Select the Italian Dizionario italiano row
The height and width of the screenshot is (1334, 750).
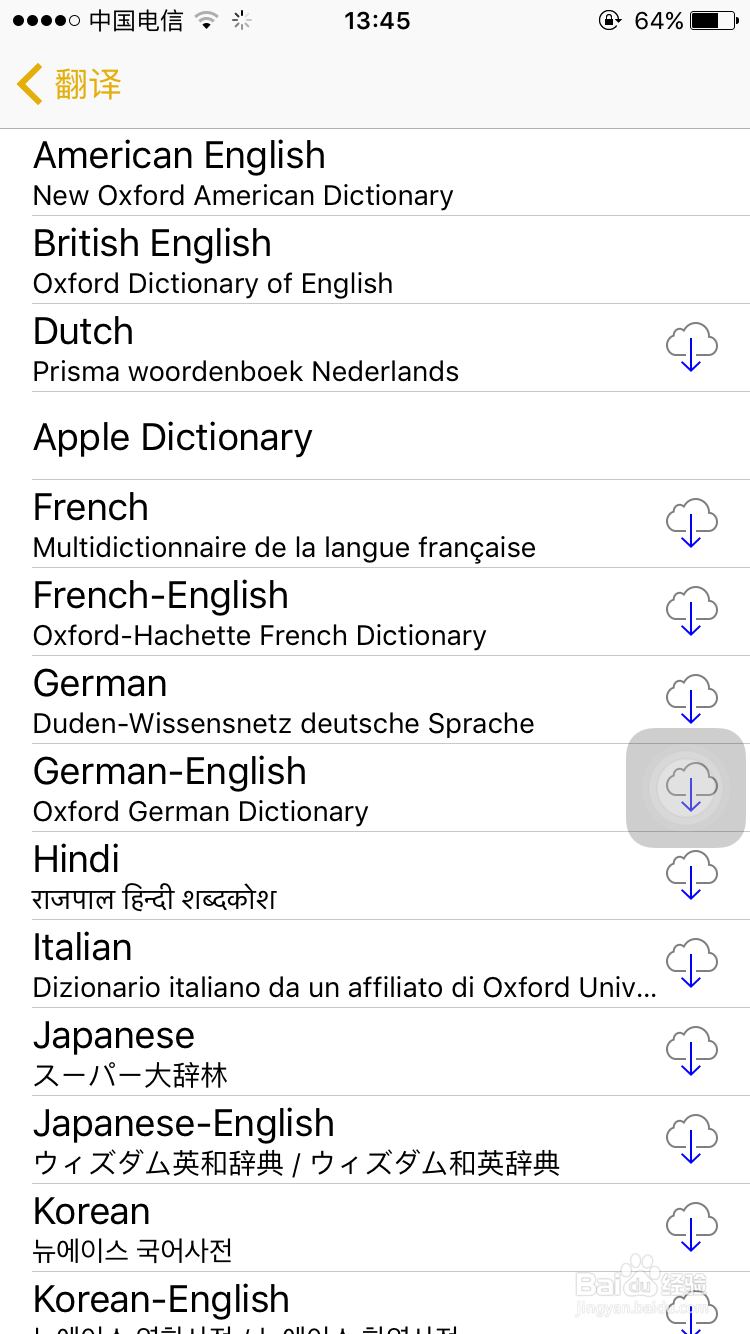click(300, 963)
